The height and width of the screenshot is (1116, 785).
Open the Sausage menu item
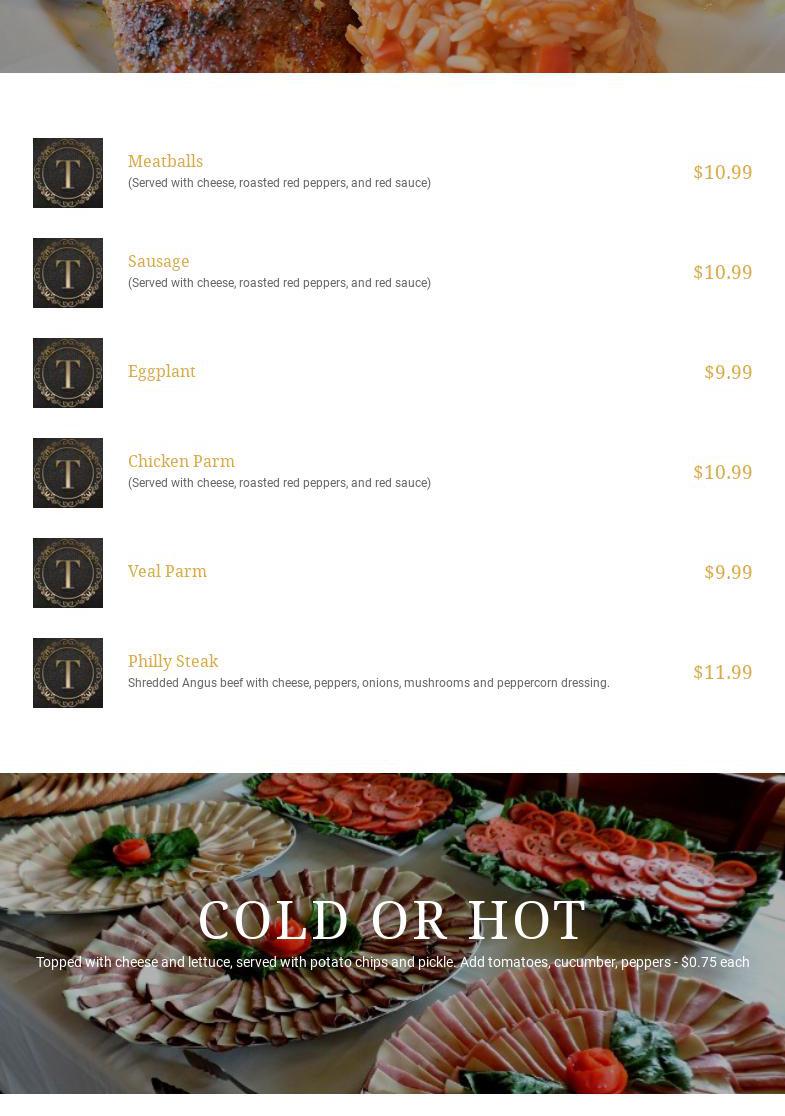(158, 261)
